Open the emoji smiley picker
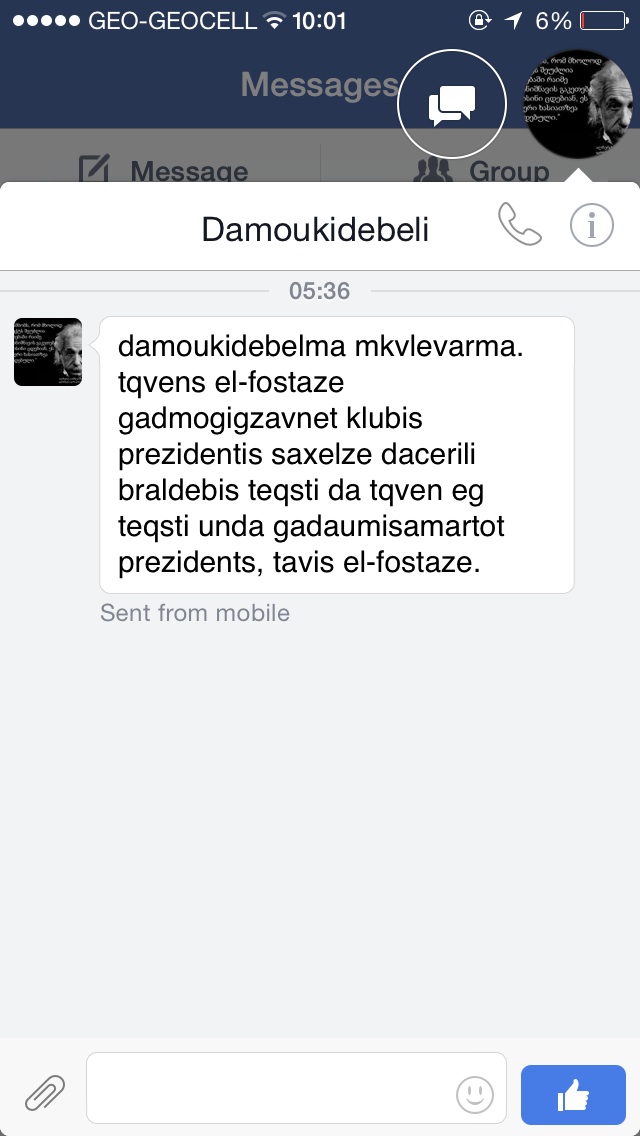 [475, 1094]
